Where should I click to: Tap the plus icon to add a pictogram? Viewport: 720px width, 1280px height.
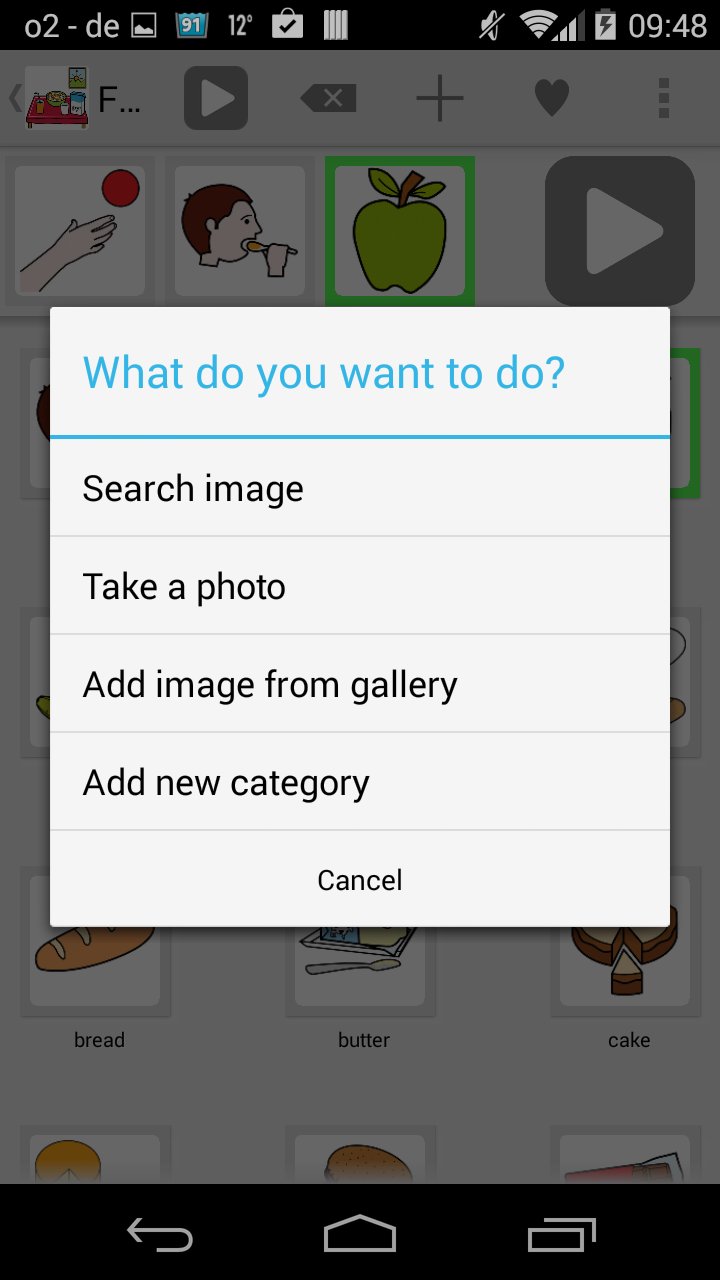point(438,97)
